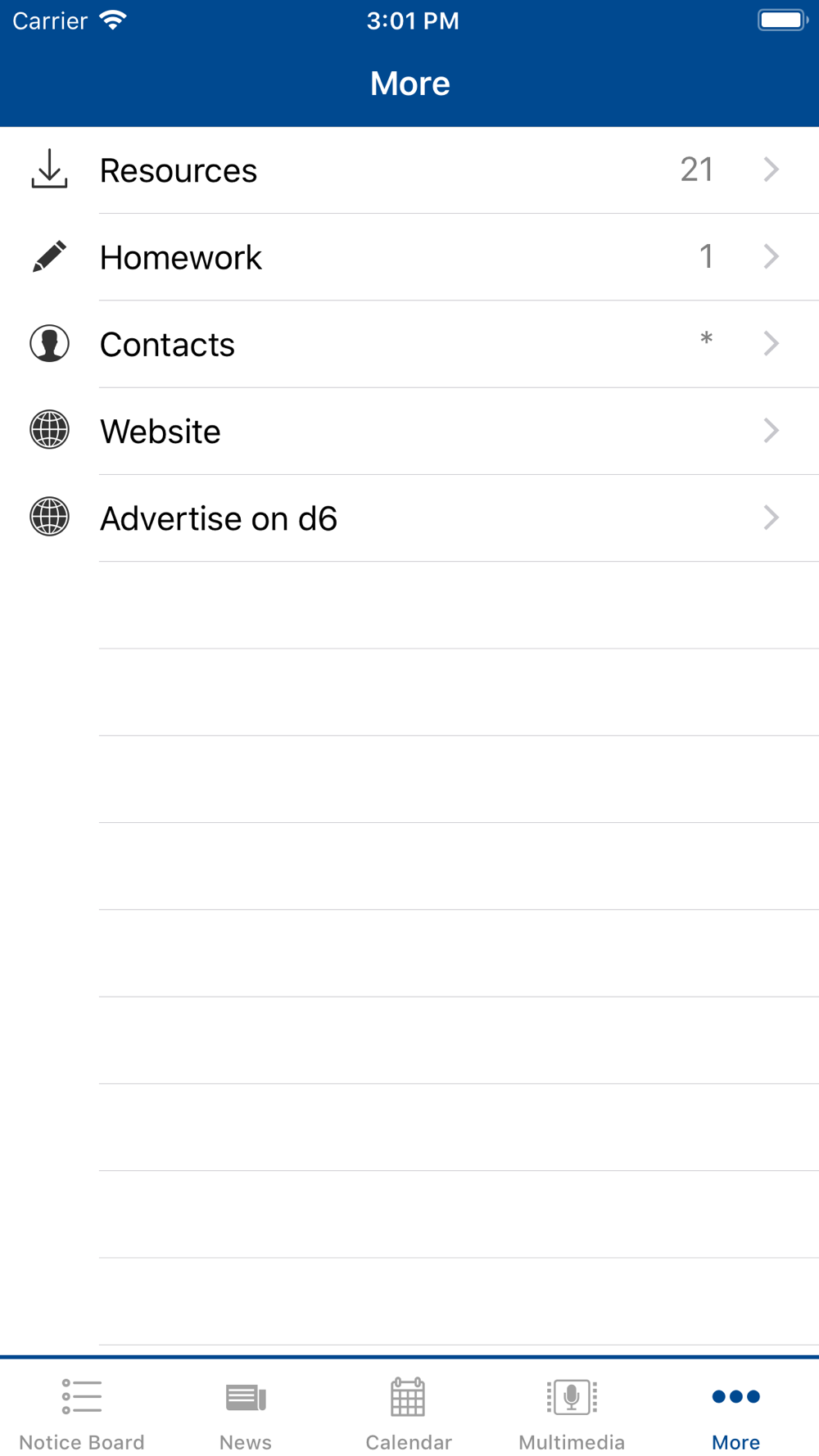The width and height of the screenshot is (819, 1456).
Task: View the Contacts section
Action: (409, 344)
